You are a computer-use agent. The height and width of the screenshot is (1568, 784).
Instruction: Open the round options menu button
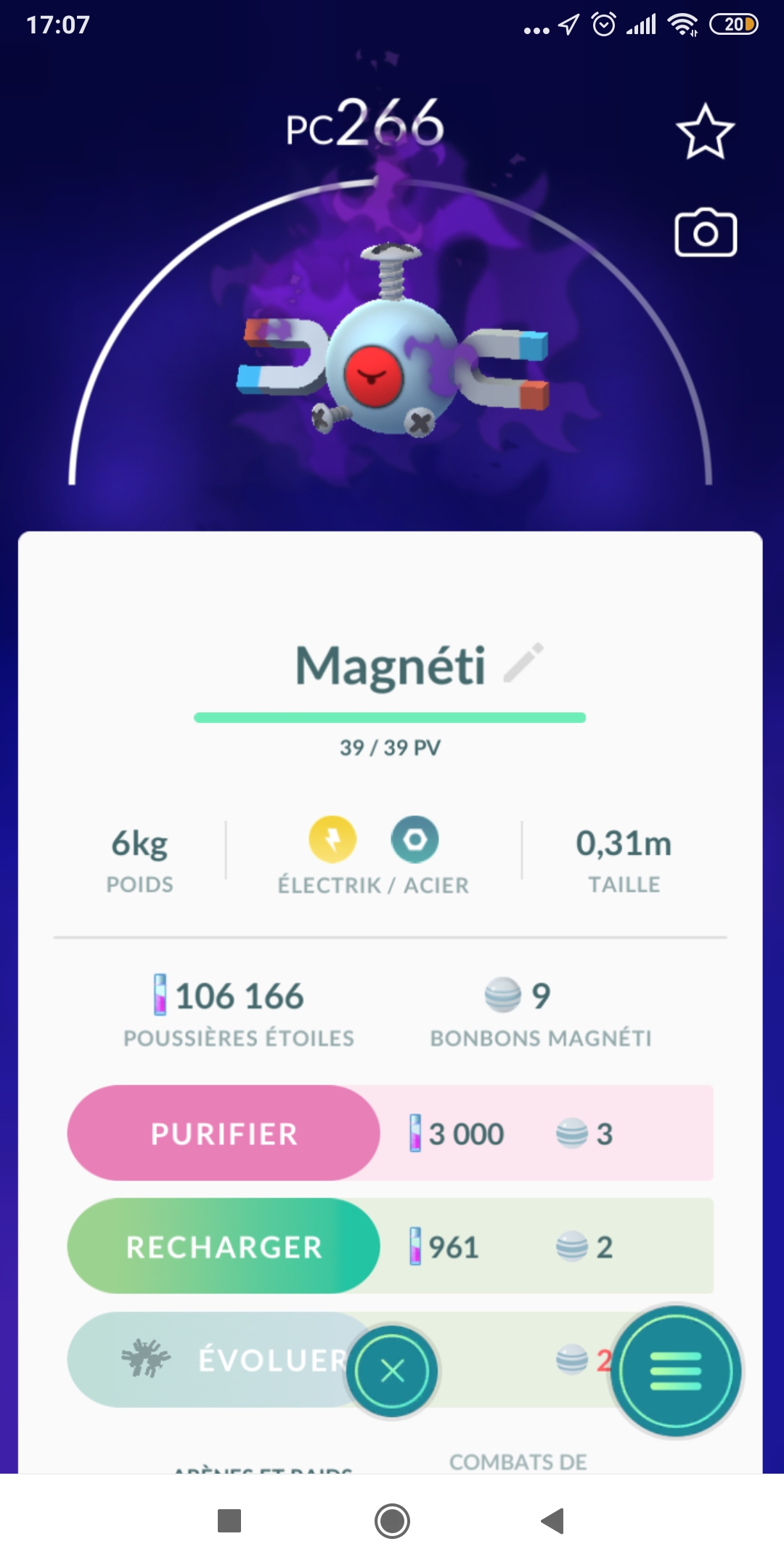click(677, 1371)
